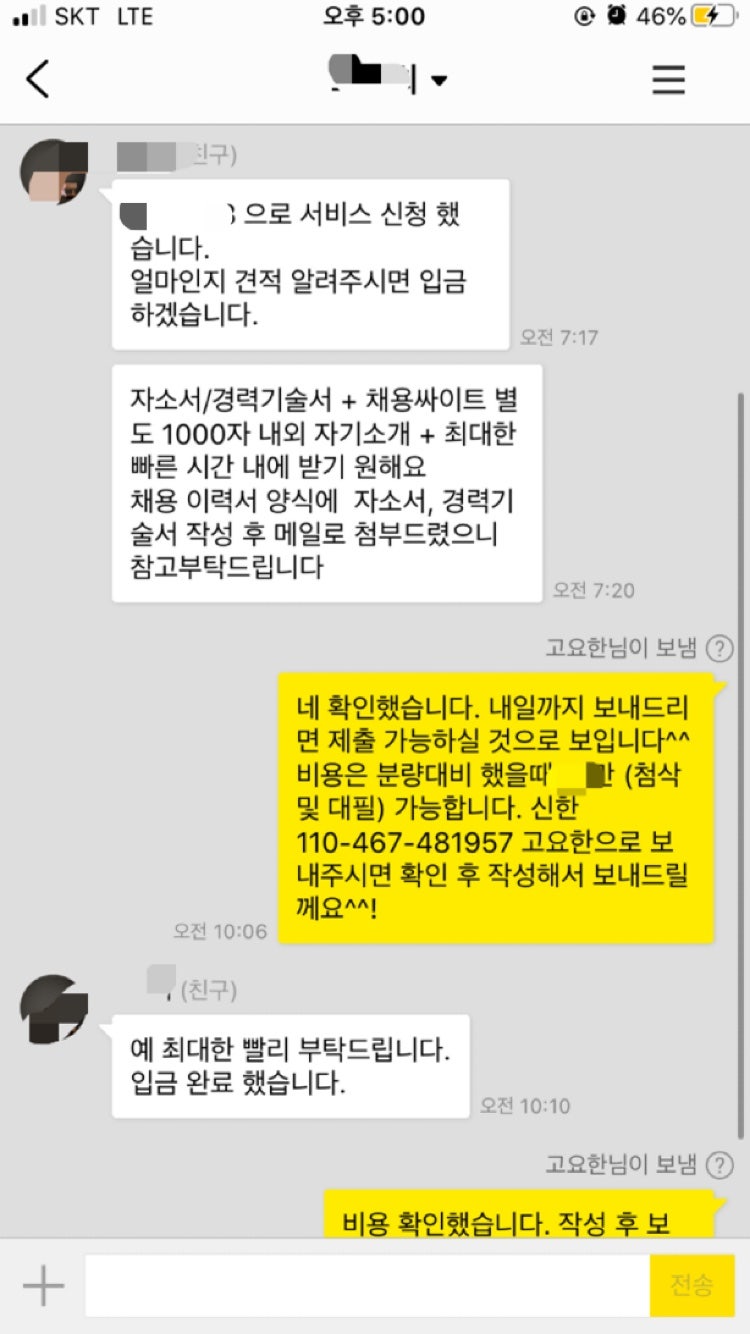Expand the chat title dropdown arrow
Viewport: 750px width, 1334px height.
(x=439, y=81)
